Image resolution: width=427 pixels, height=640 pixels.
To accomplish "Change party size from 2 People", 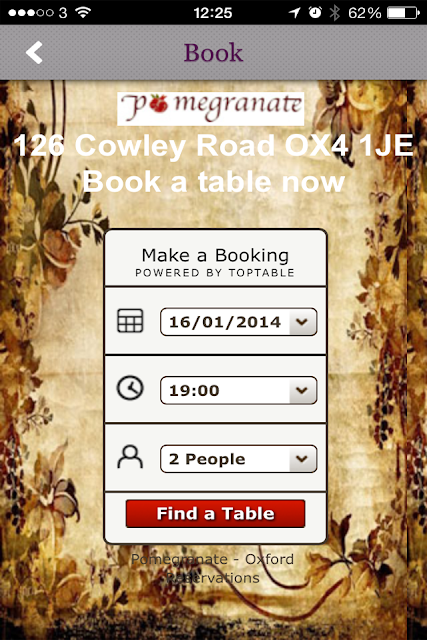I will click(x=238, y=459).
